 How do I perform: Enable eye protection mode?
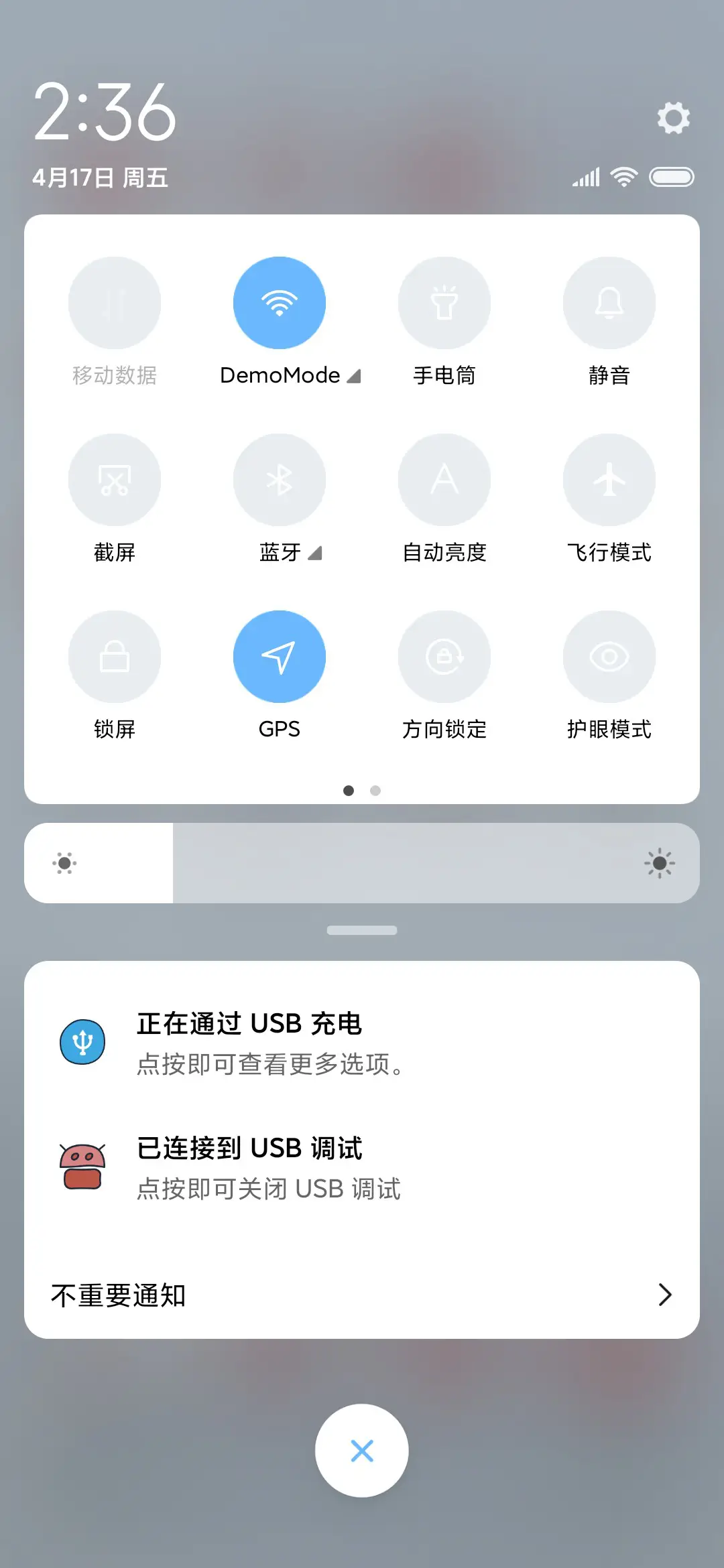point(609,657)
